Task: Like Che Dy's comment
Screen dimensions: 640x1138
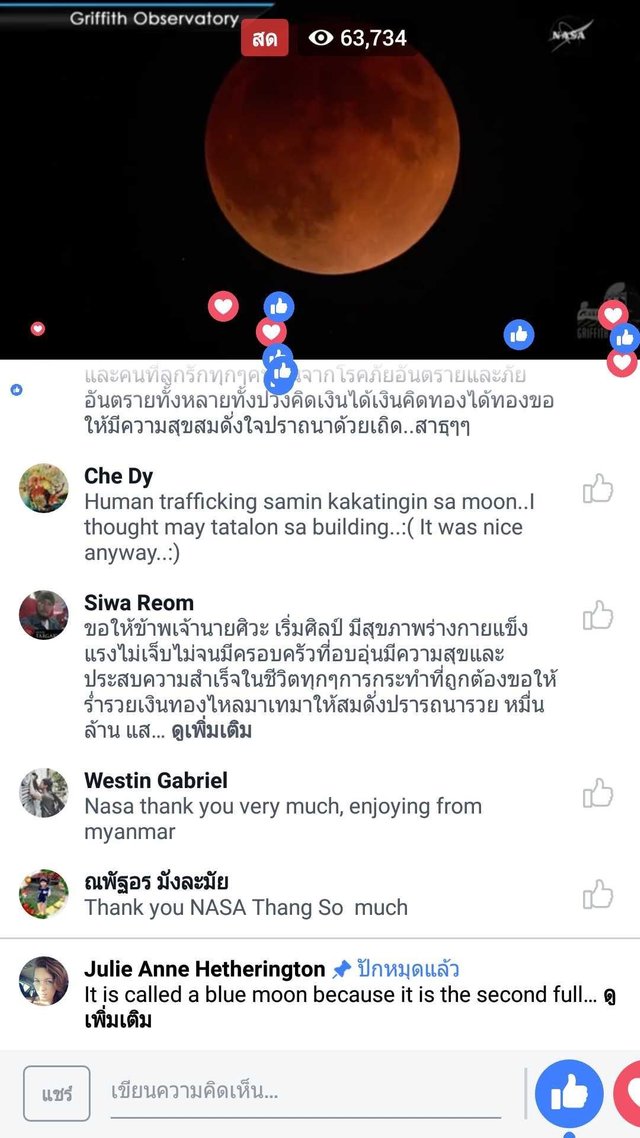Action: point(598,489)
